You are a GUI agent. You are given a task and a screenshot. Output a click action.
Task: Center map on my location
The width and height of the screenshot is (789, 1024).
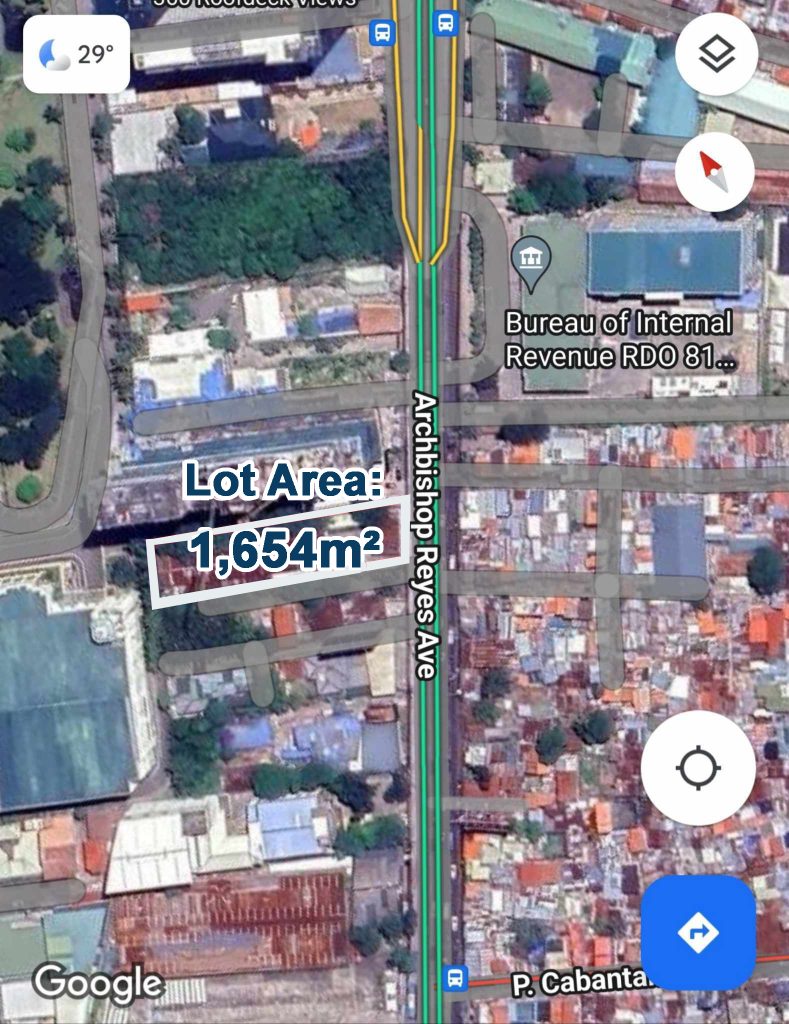698,768
